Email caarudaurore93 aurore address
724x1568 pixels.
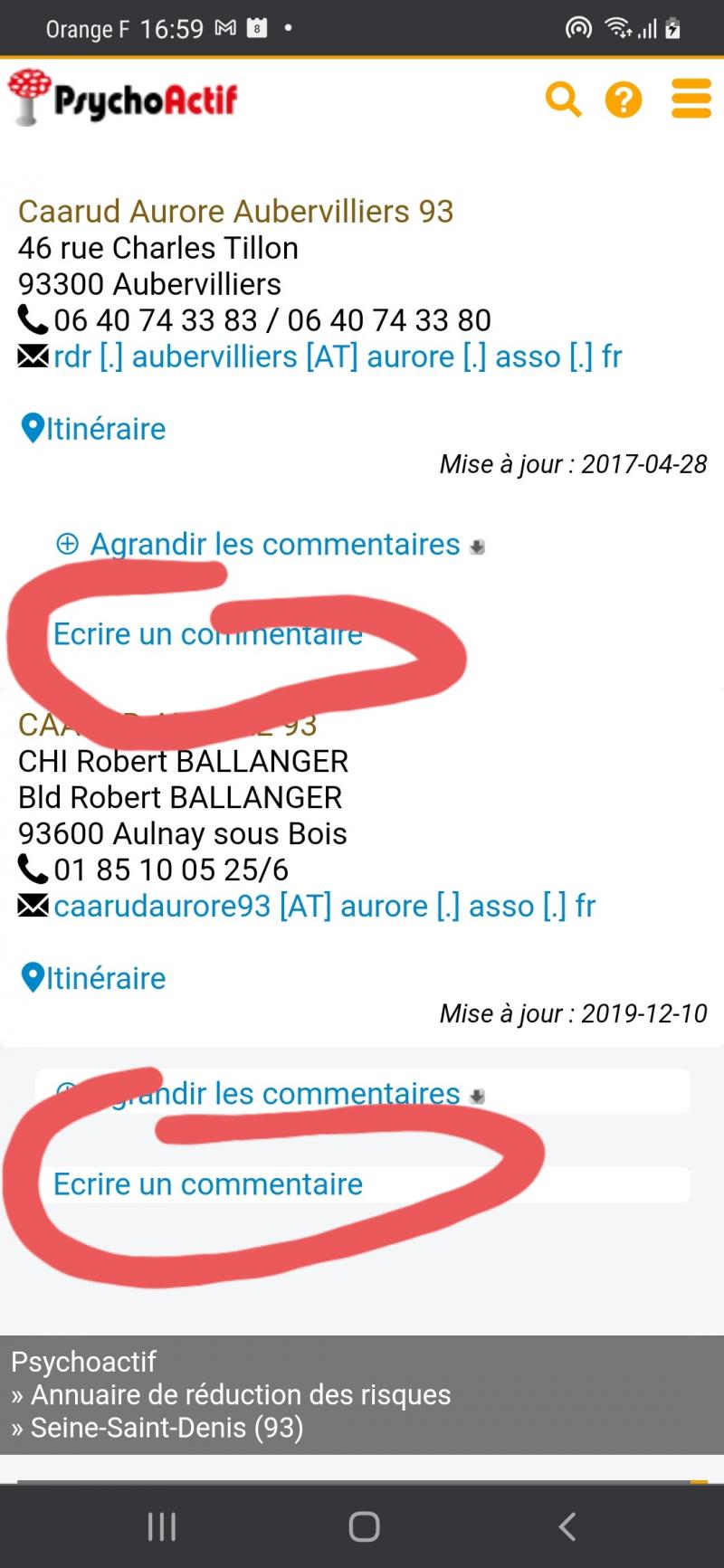point(323,906)
